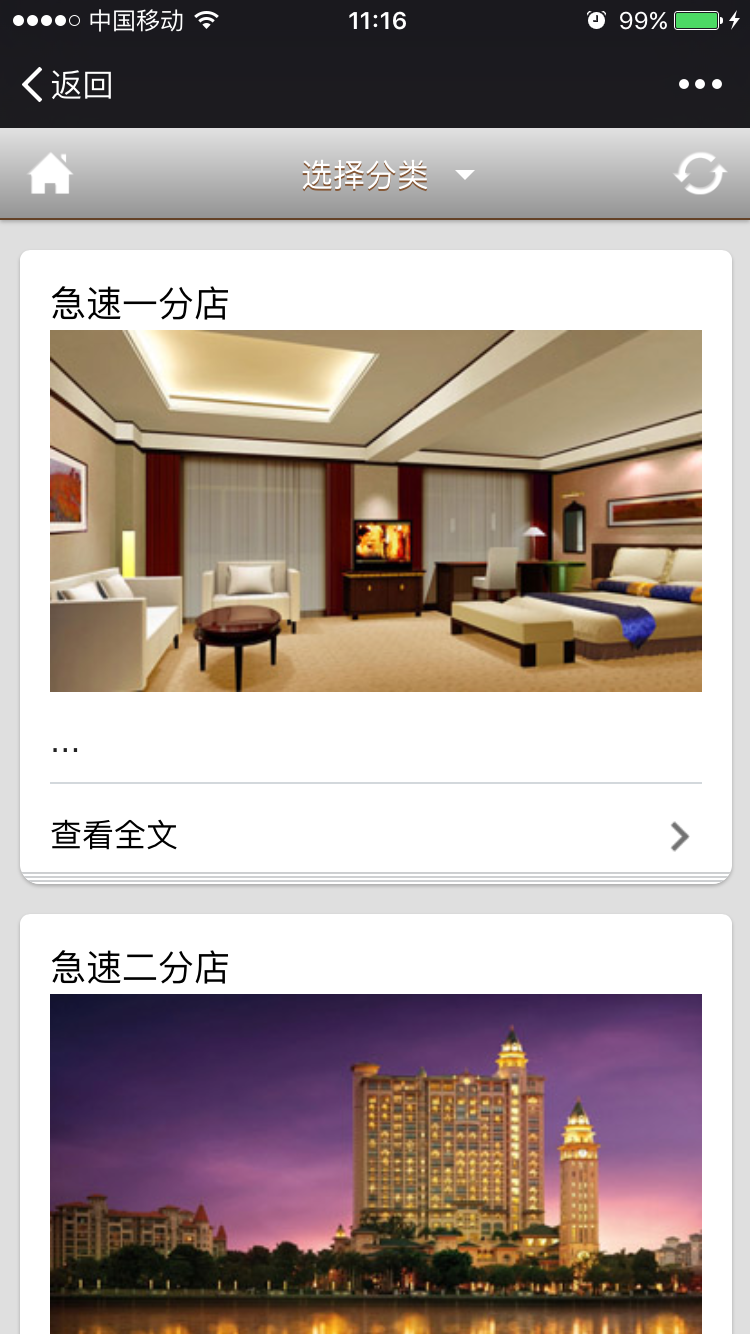Go to the home page icon

tap(50, 174)
